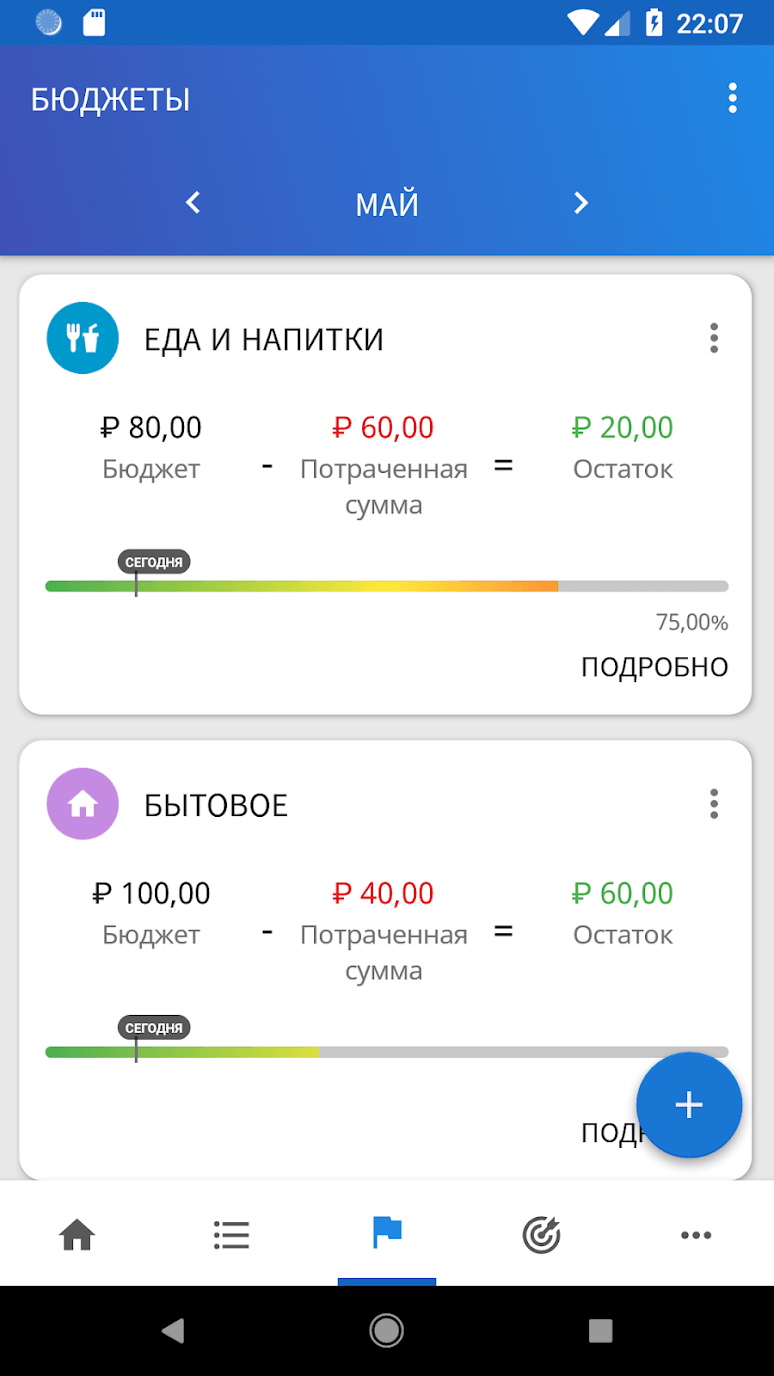774x1376 pixels.
Task: Go to the next month after Май
Action: (581, 203)
